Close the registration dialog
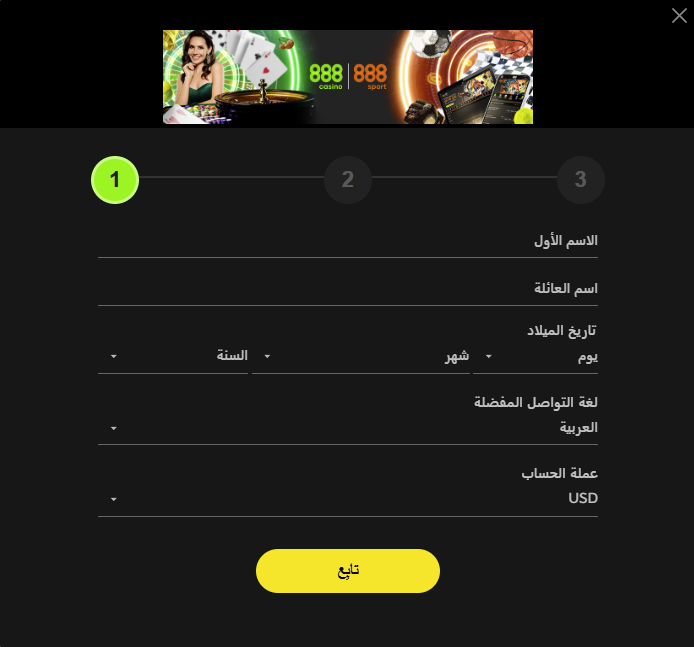Image resolution: width=694 pixels, height=647 pixels. click(678, 14)
